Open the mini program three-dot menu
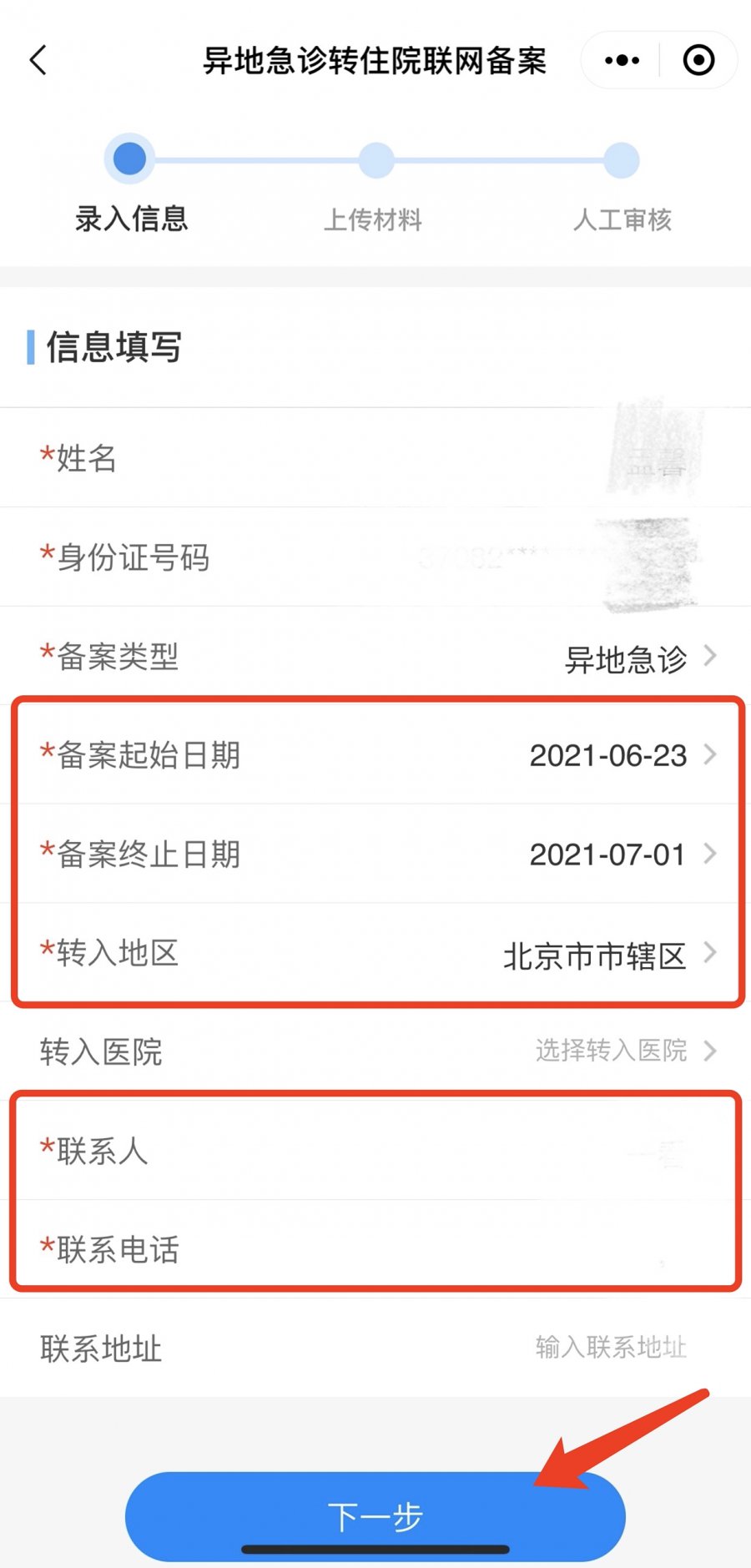 pos(622,60)
